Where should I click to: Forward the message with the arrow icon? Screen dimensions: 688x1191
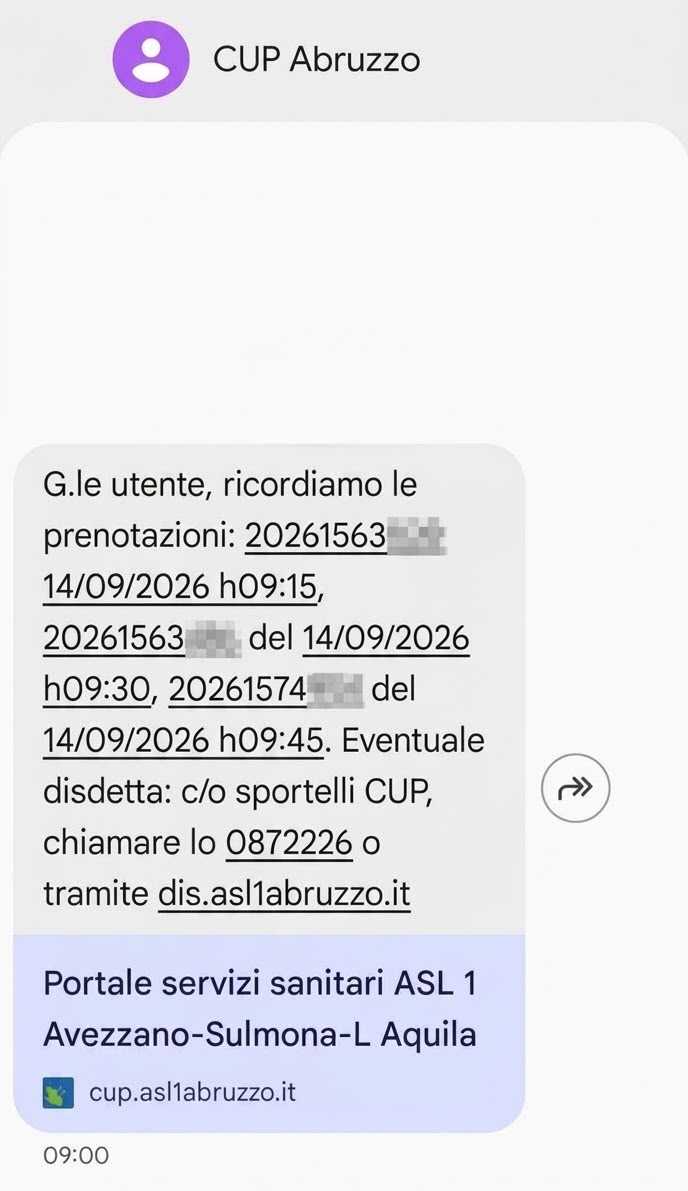(x=576, y=788)
